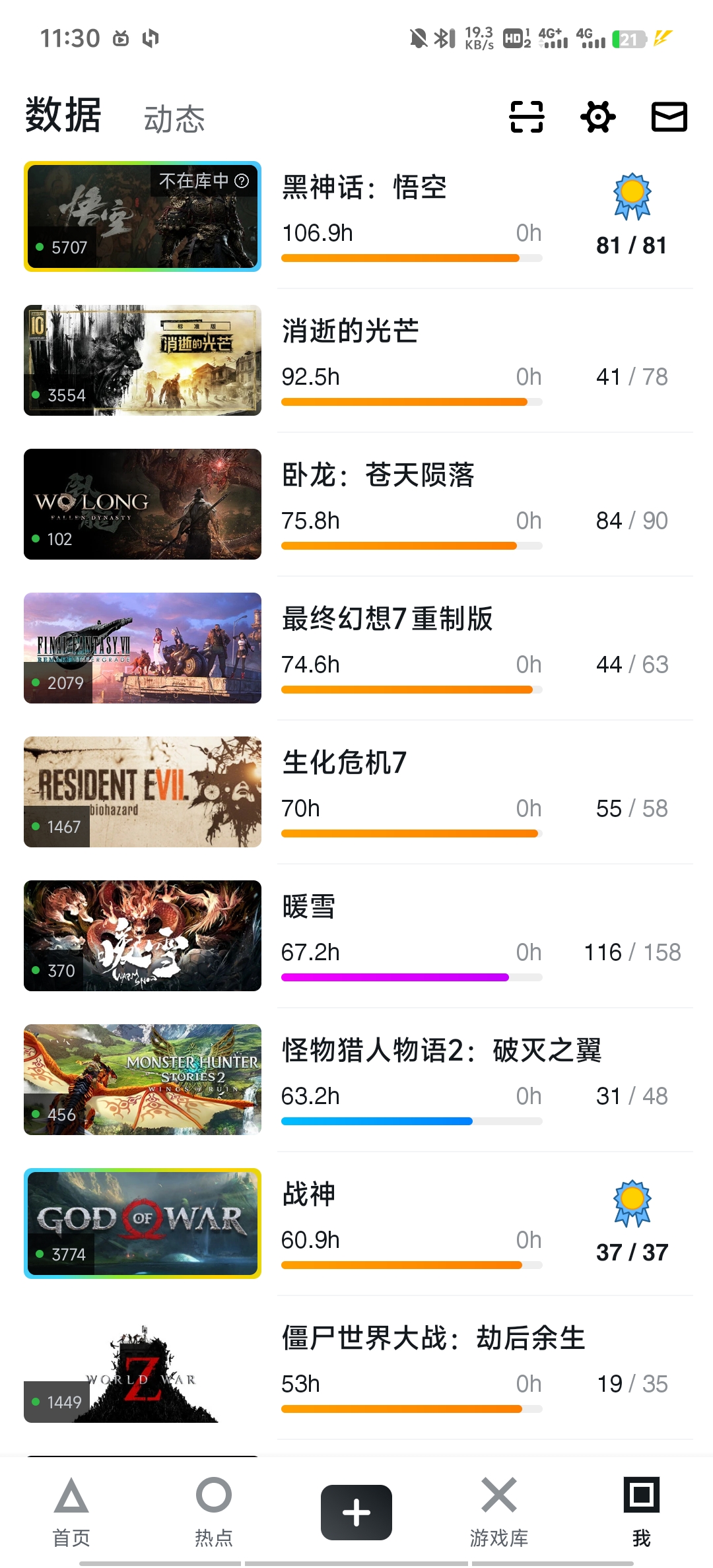Open settings gear icon
The width and height of the screenshot is (713, 1568).
(x=598, y=117)
